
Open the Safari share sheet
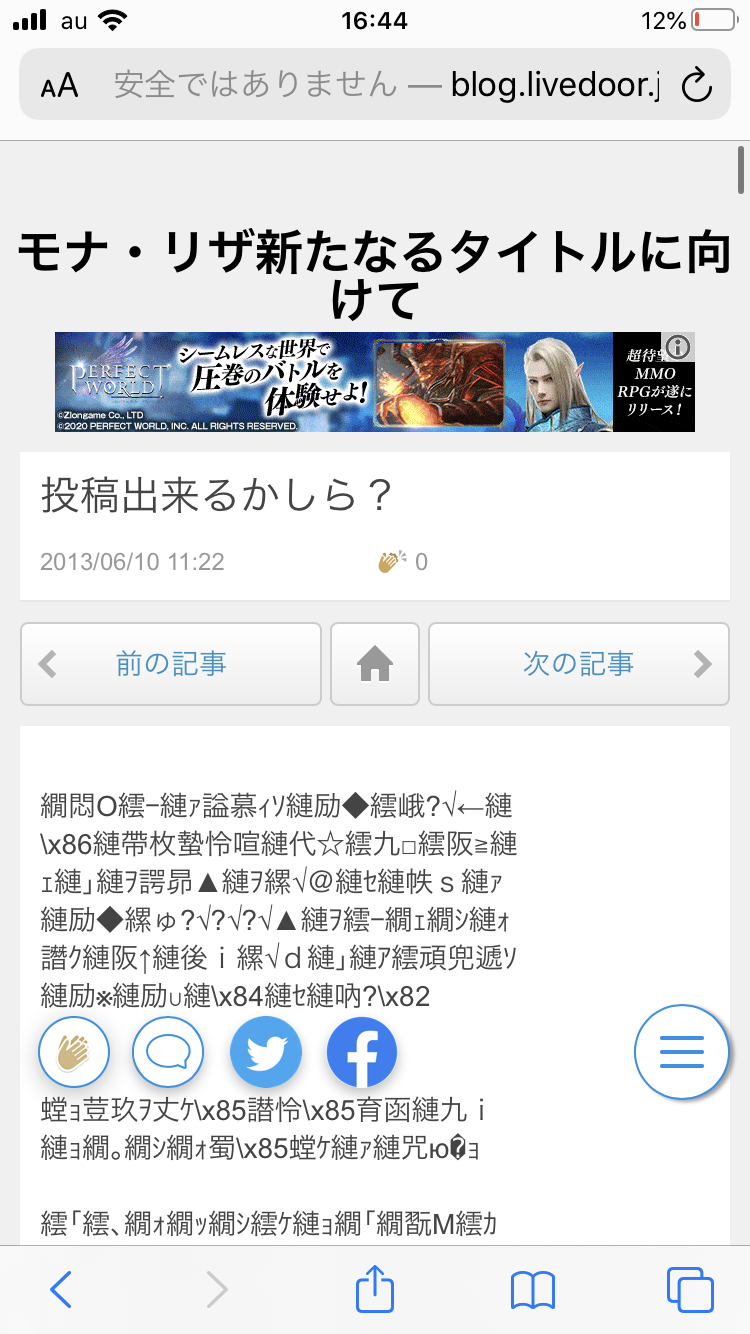point(375,1290)
